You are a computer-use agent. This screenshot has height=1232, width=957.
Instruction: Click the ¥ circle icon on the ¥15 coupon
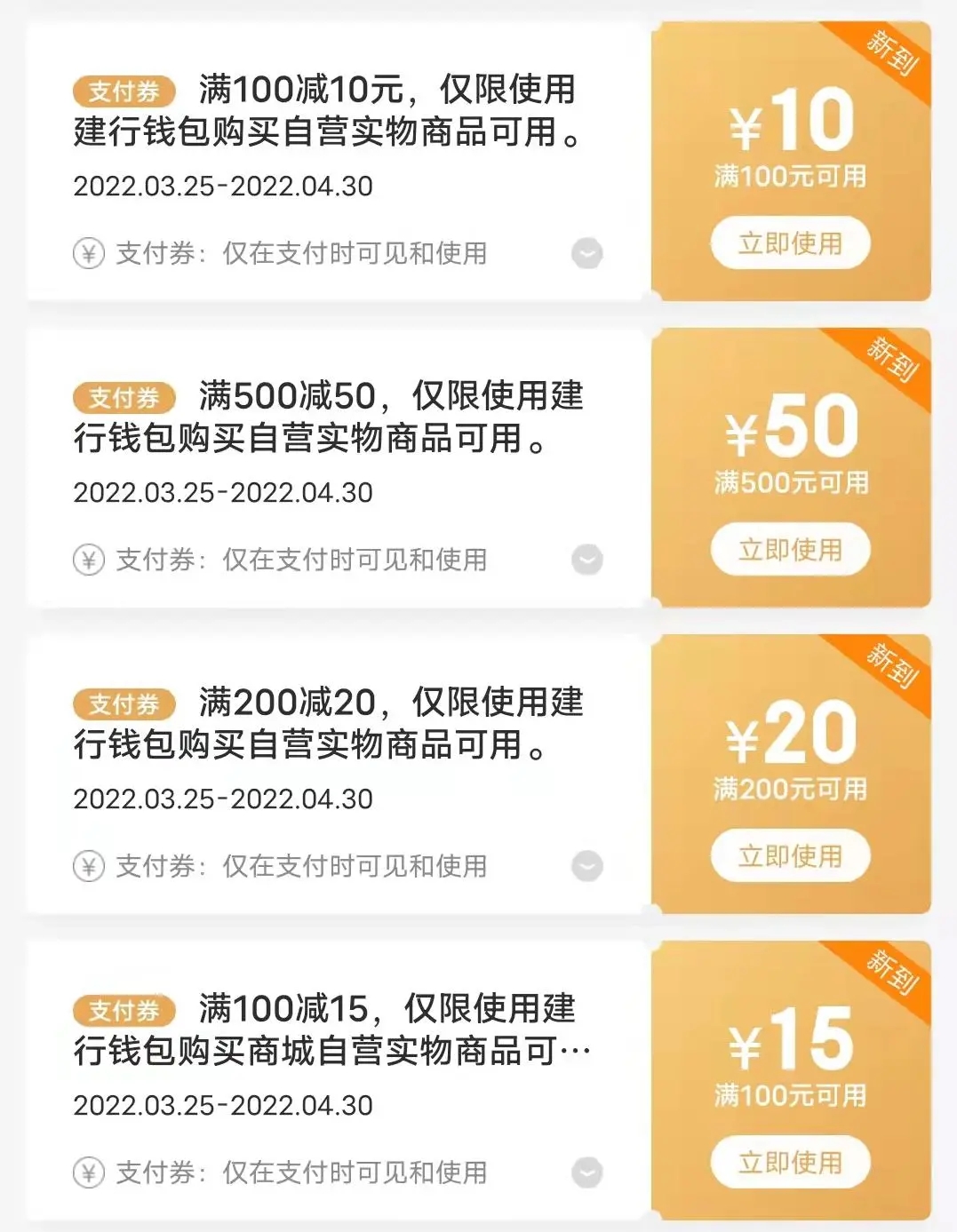[x=86, y=1171]
